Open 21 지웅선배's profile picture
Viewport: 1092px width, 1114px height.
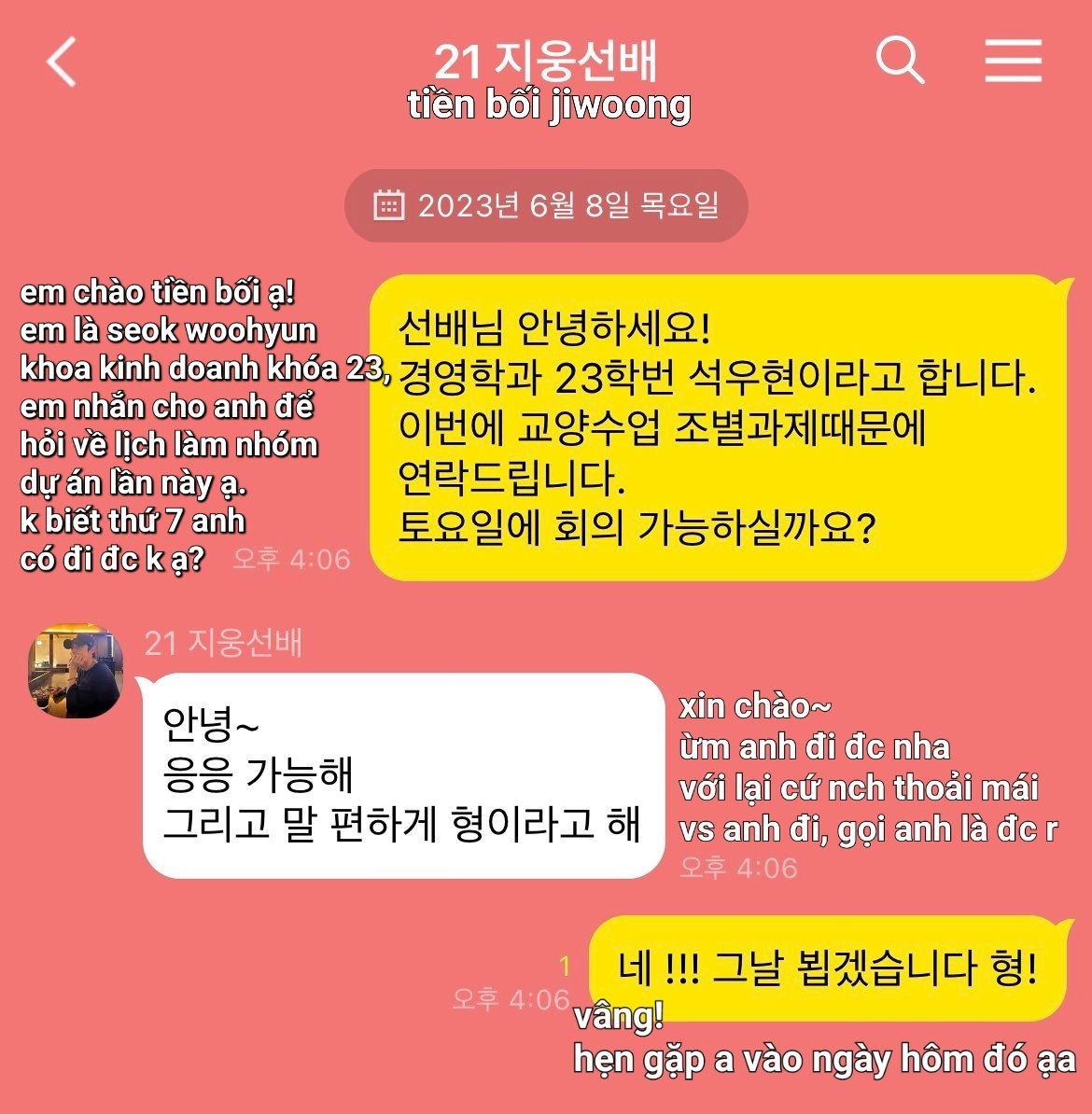tap(77, 672)
